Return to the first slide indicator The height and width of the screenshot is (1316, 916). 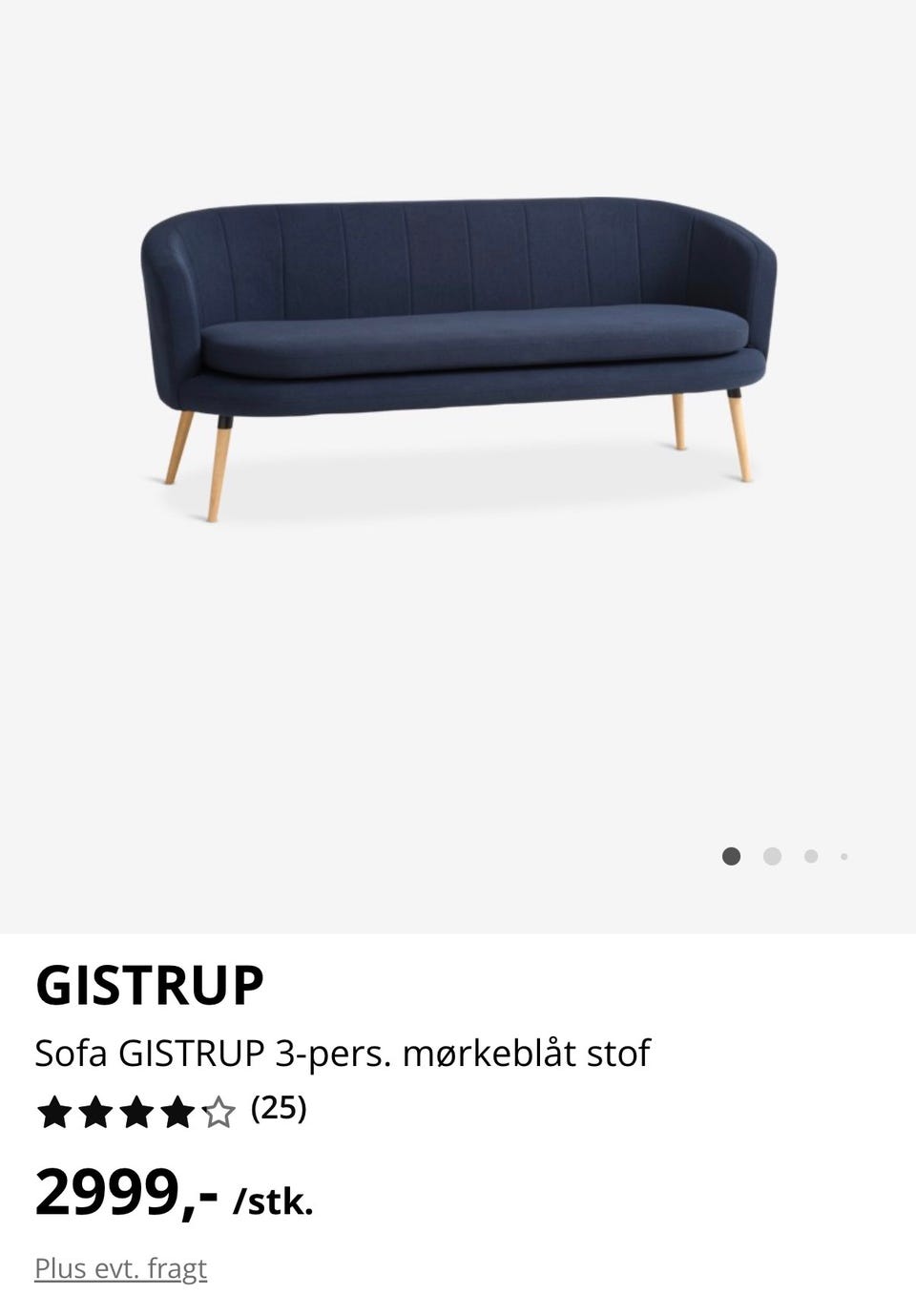(x=733, y=857)
